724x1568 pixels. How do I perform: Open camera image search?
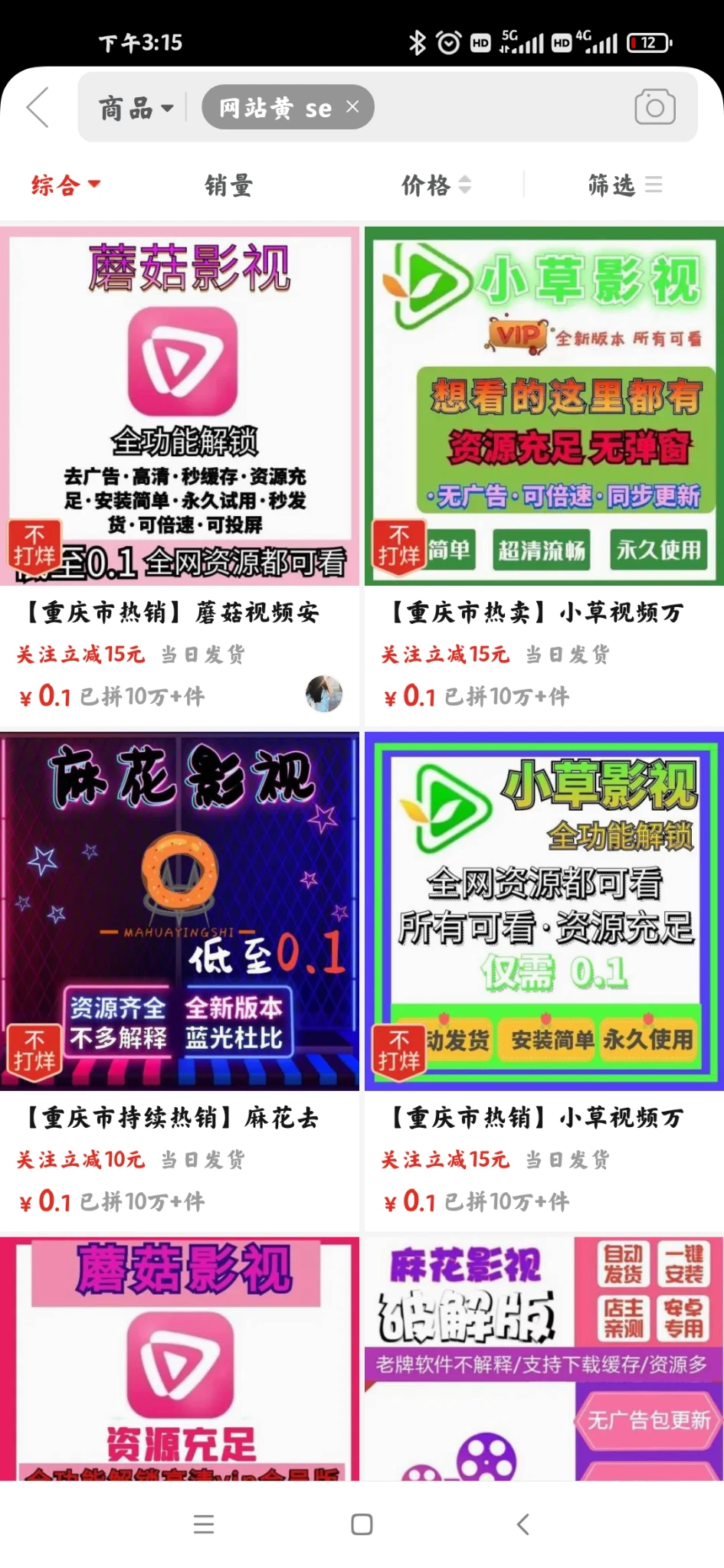[654, 107]
